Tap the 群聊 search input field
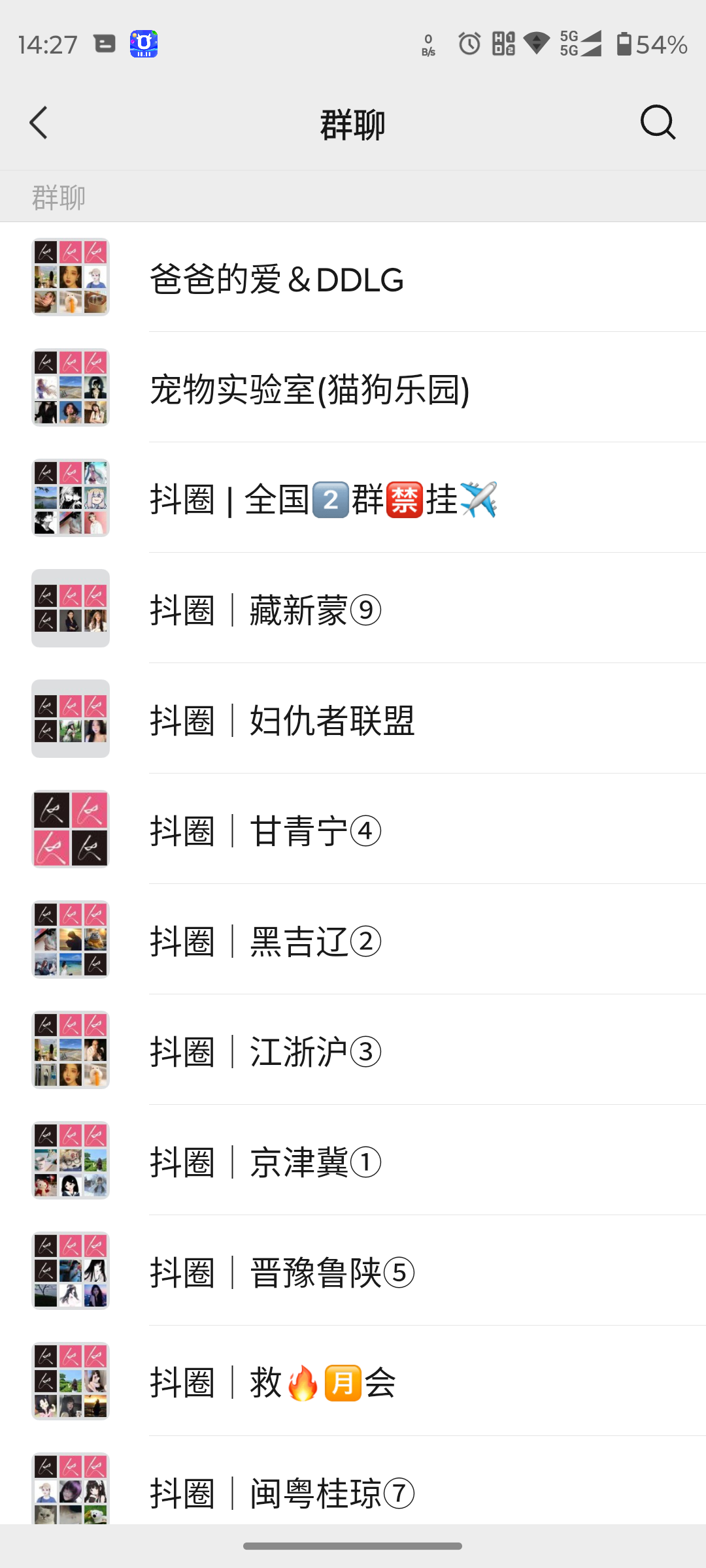Viewport: 706px width, 1568px height. click(353, 195)
